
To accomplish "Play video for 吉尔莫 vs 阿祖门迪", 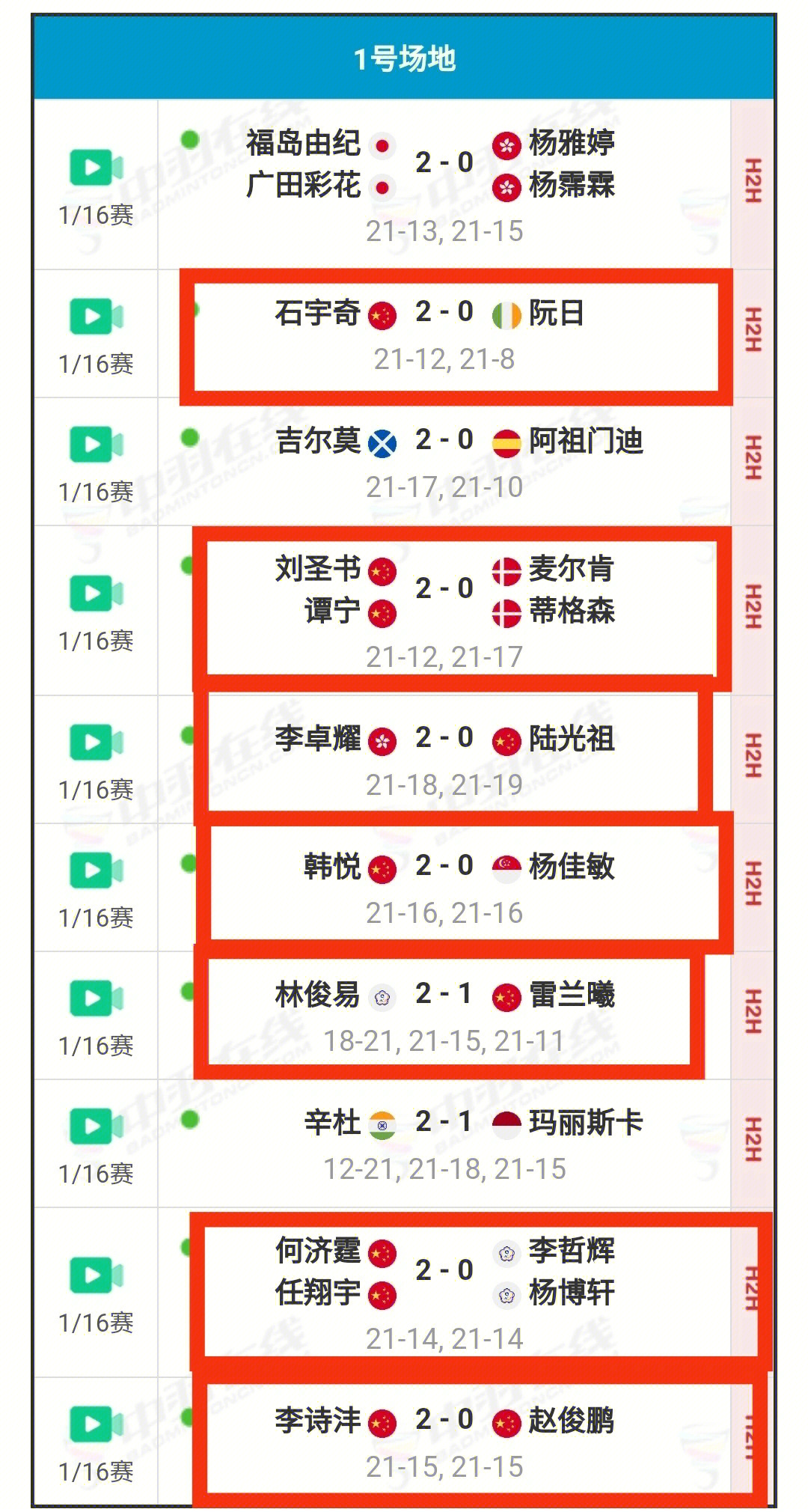I will (96, 445).
